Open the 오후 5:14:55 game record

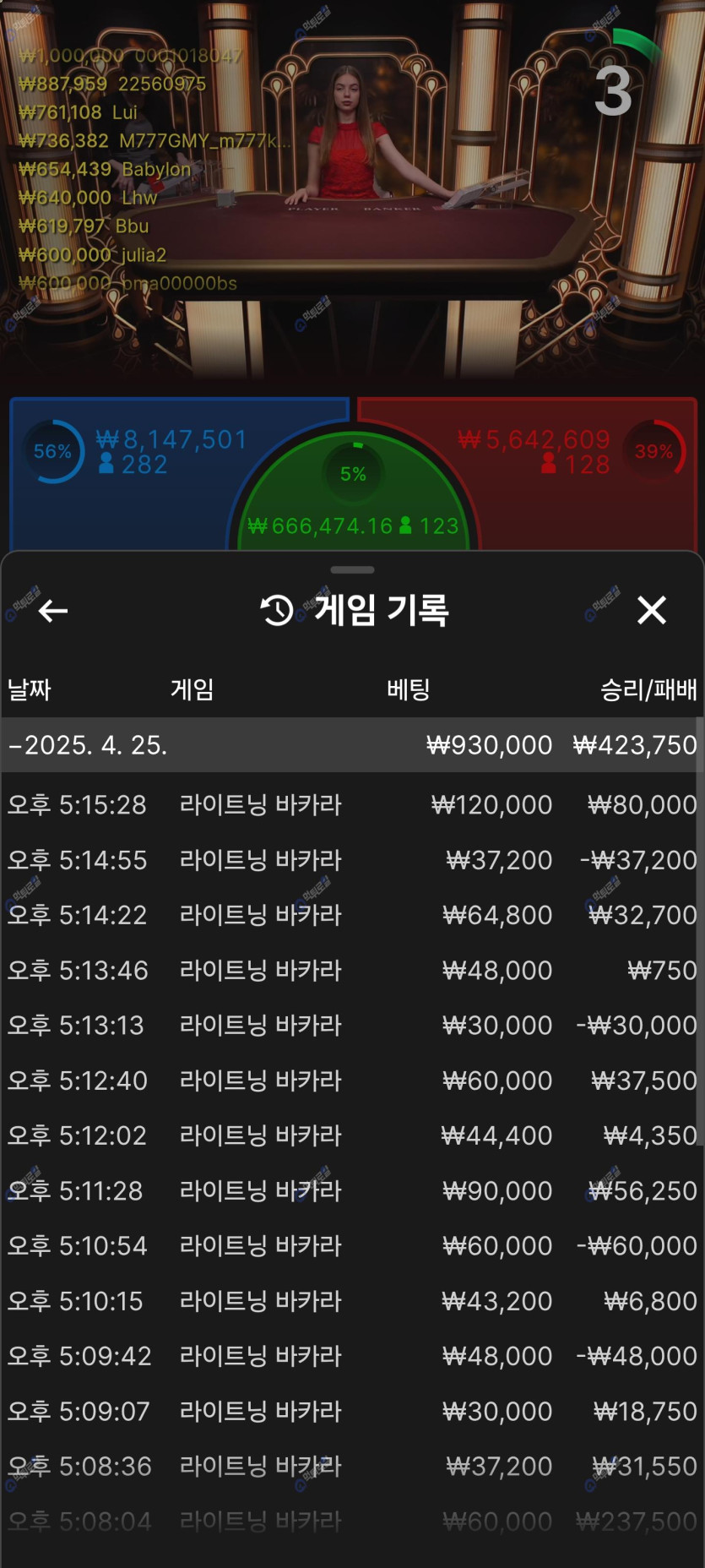coord(352,860)
